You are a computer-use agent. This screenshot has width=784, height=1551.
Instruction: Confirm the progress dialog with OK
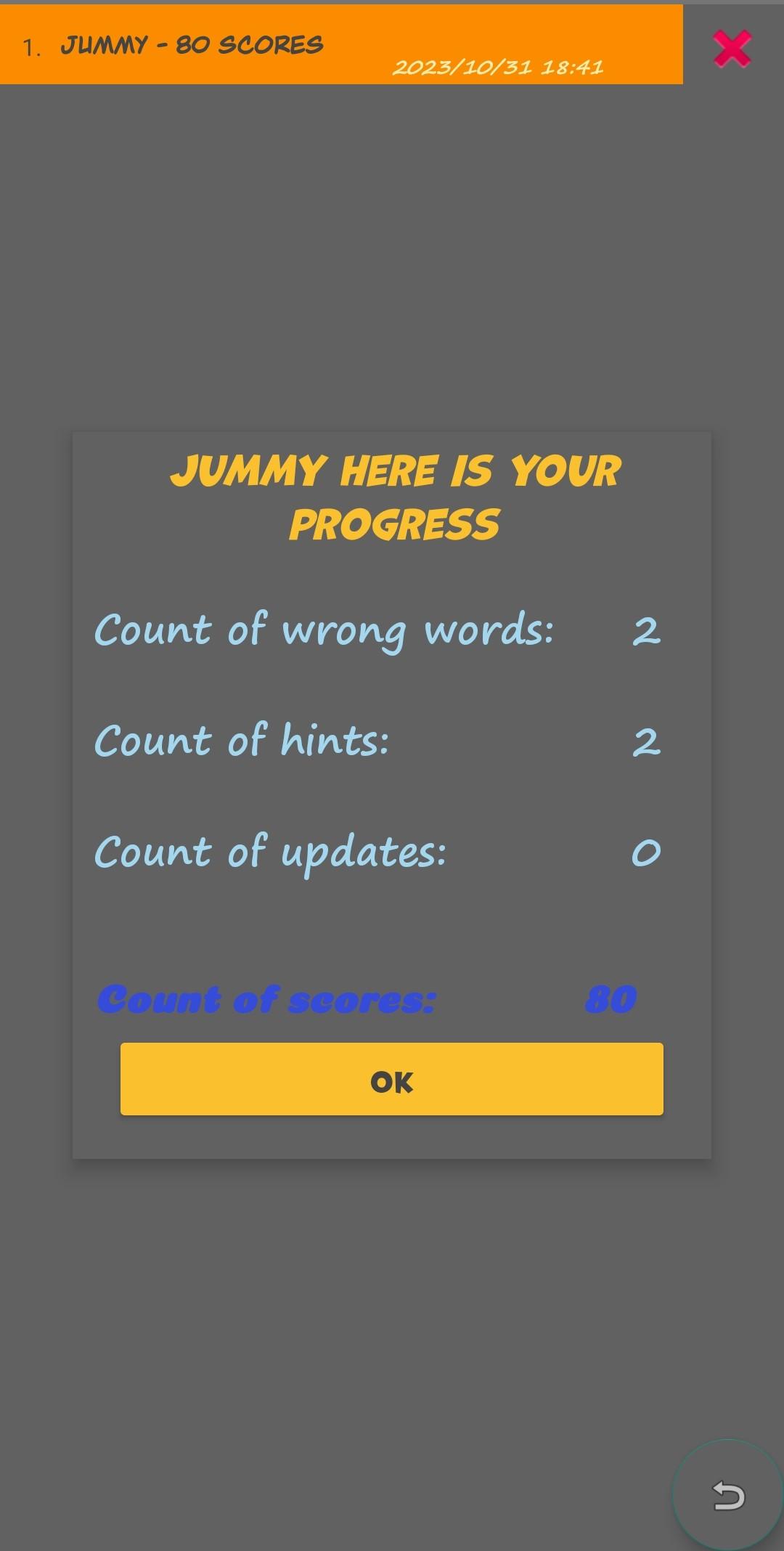coord(392,1079)
